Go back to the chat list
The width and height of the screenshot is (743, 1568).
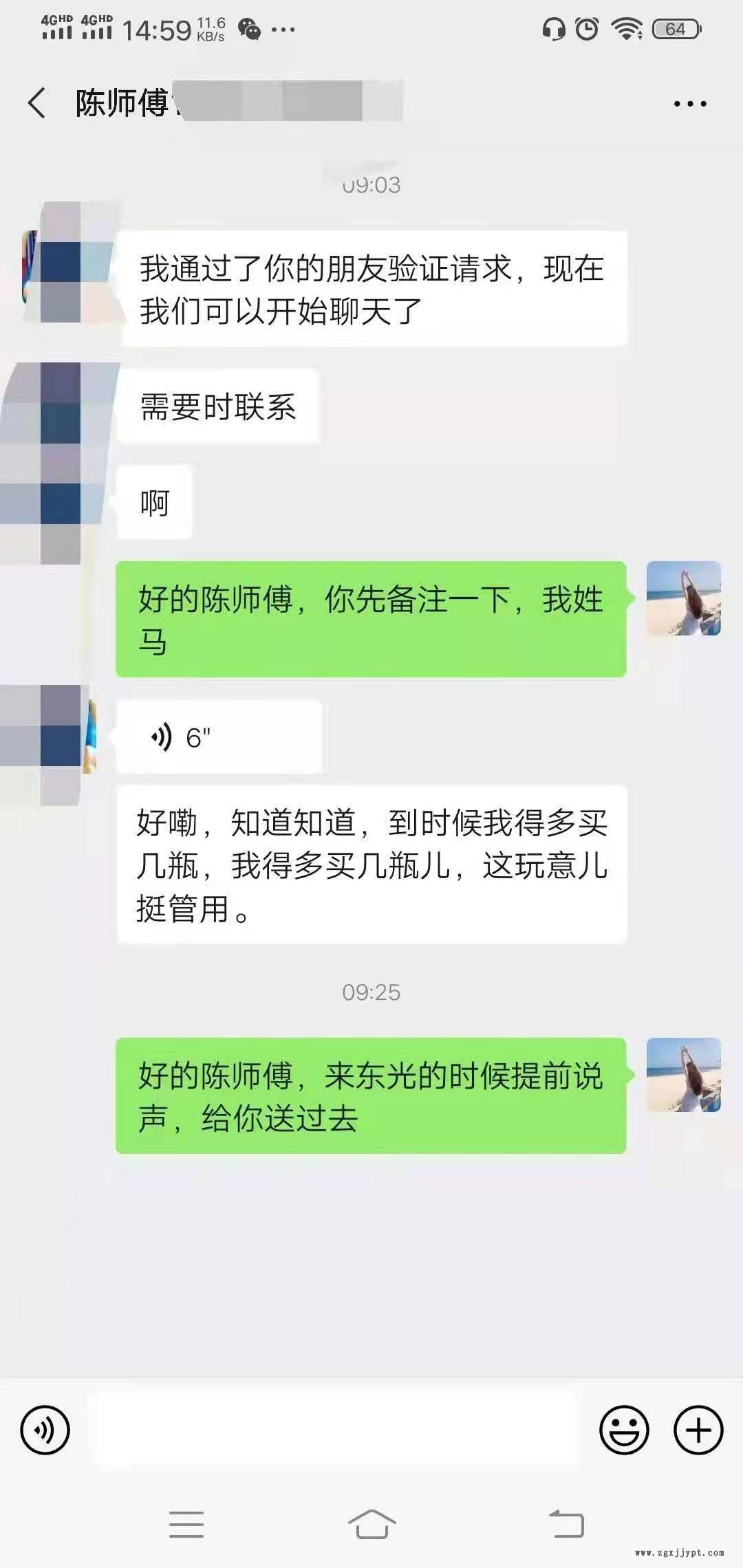[37, 103]
